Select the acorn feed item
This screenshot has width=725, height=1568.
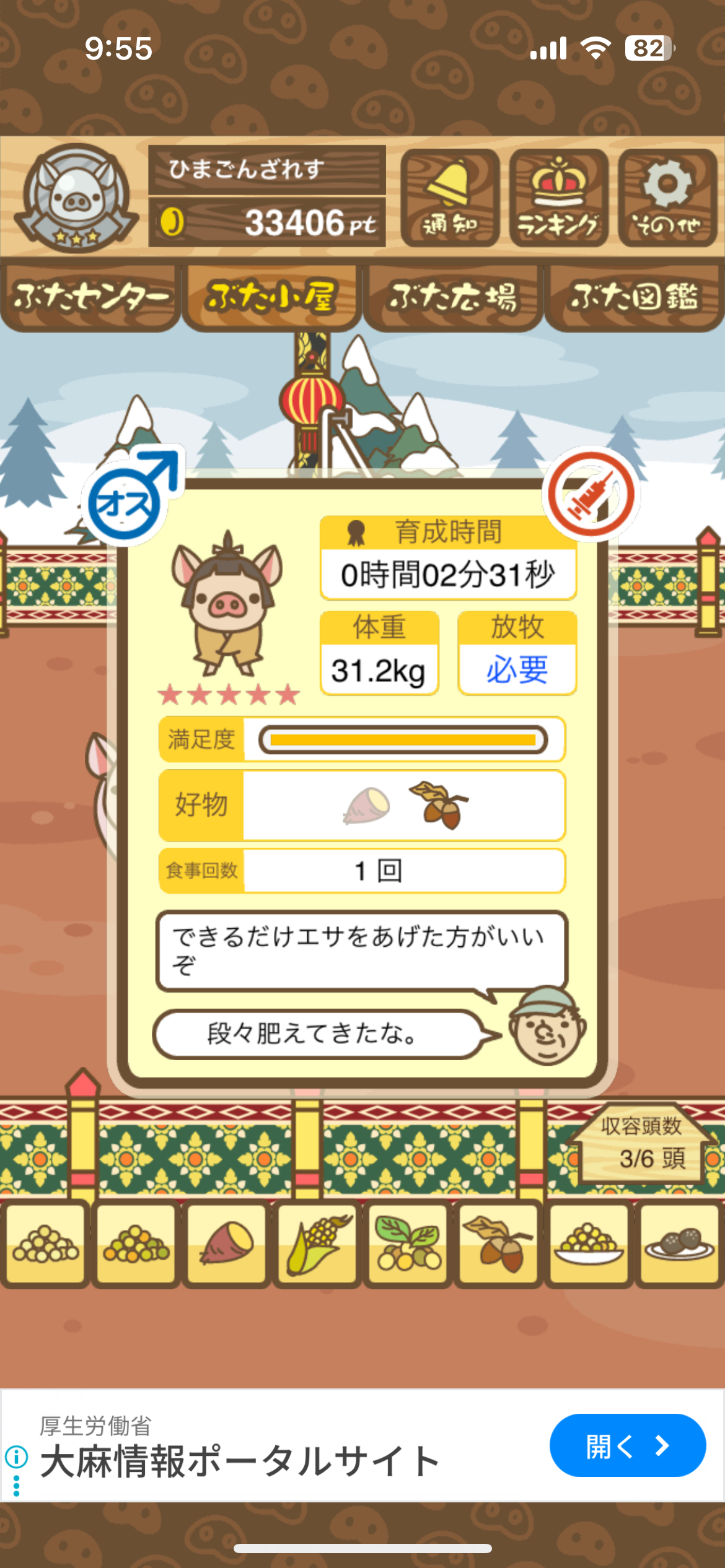(x=498, y=1244)
